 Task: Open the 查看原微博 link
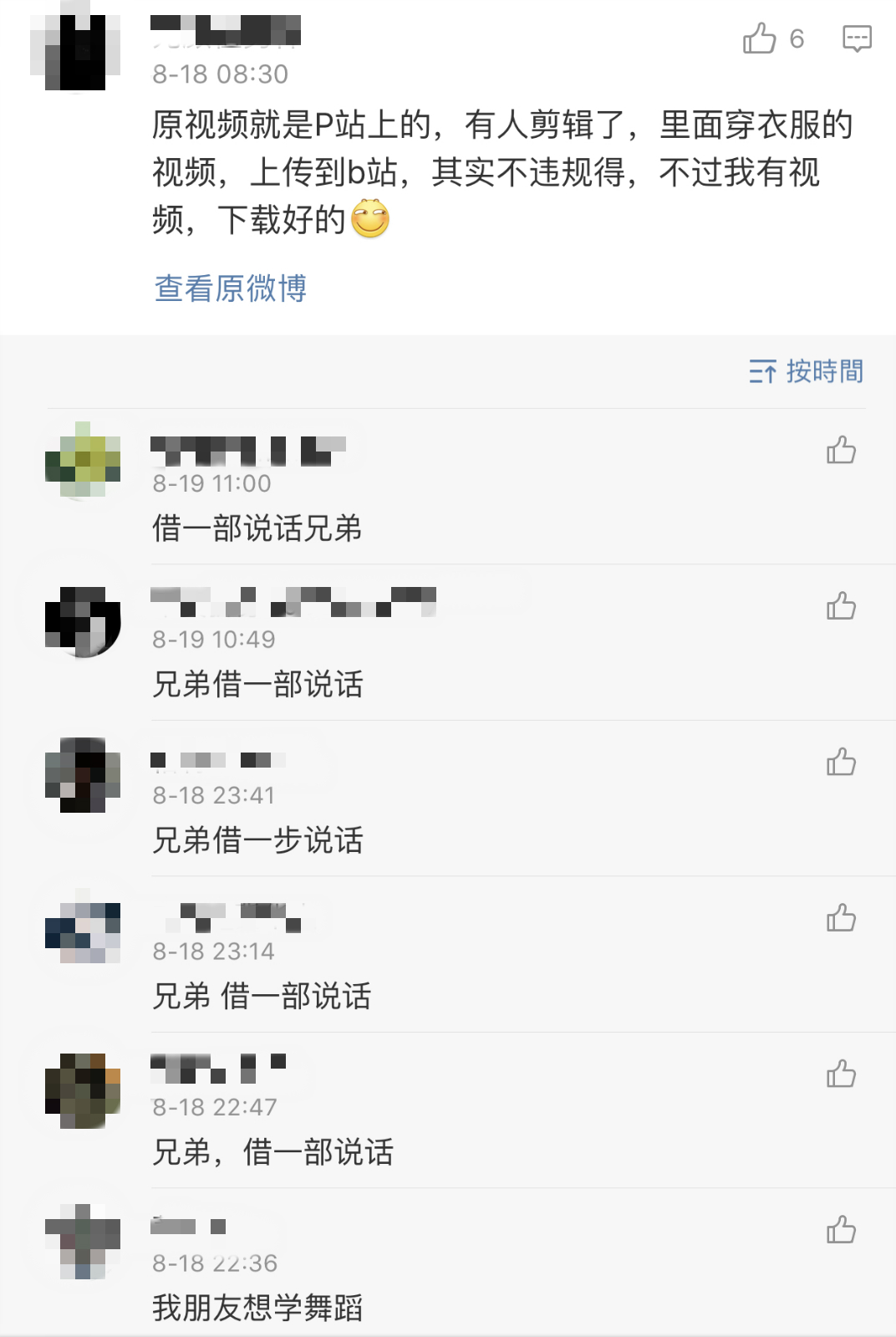231,288
